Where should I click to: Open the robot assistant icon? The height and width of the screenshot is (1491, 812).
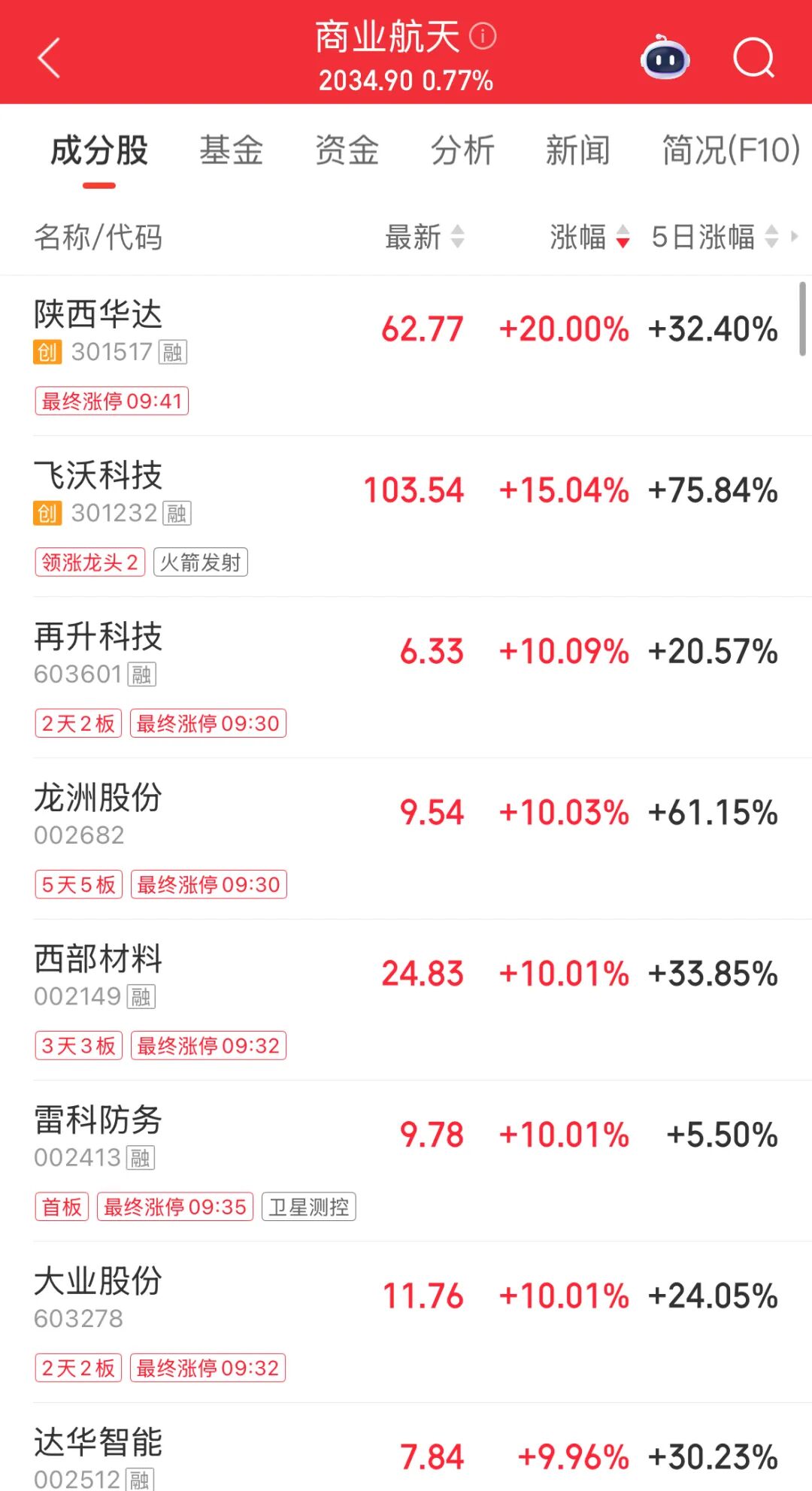[x=665, y=58]
